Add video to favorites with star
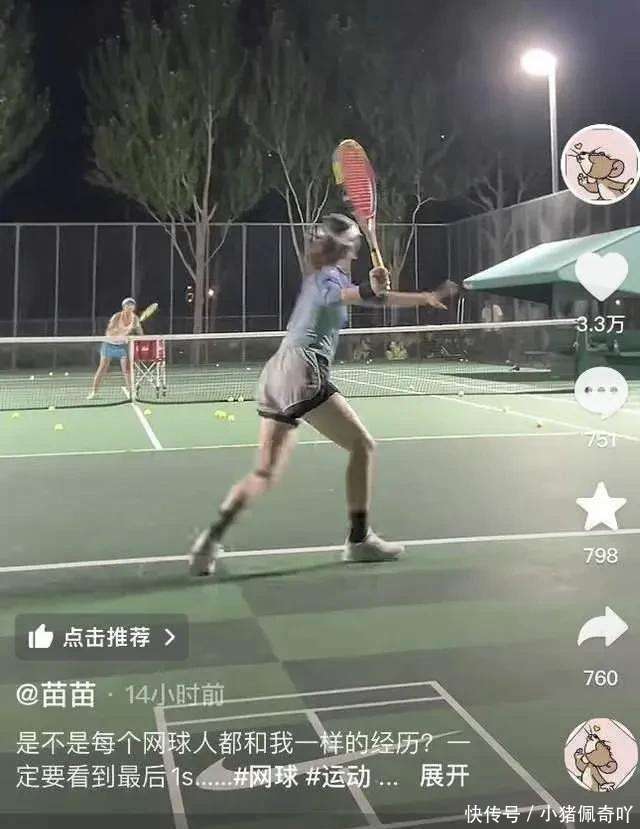 point(601,507)
